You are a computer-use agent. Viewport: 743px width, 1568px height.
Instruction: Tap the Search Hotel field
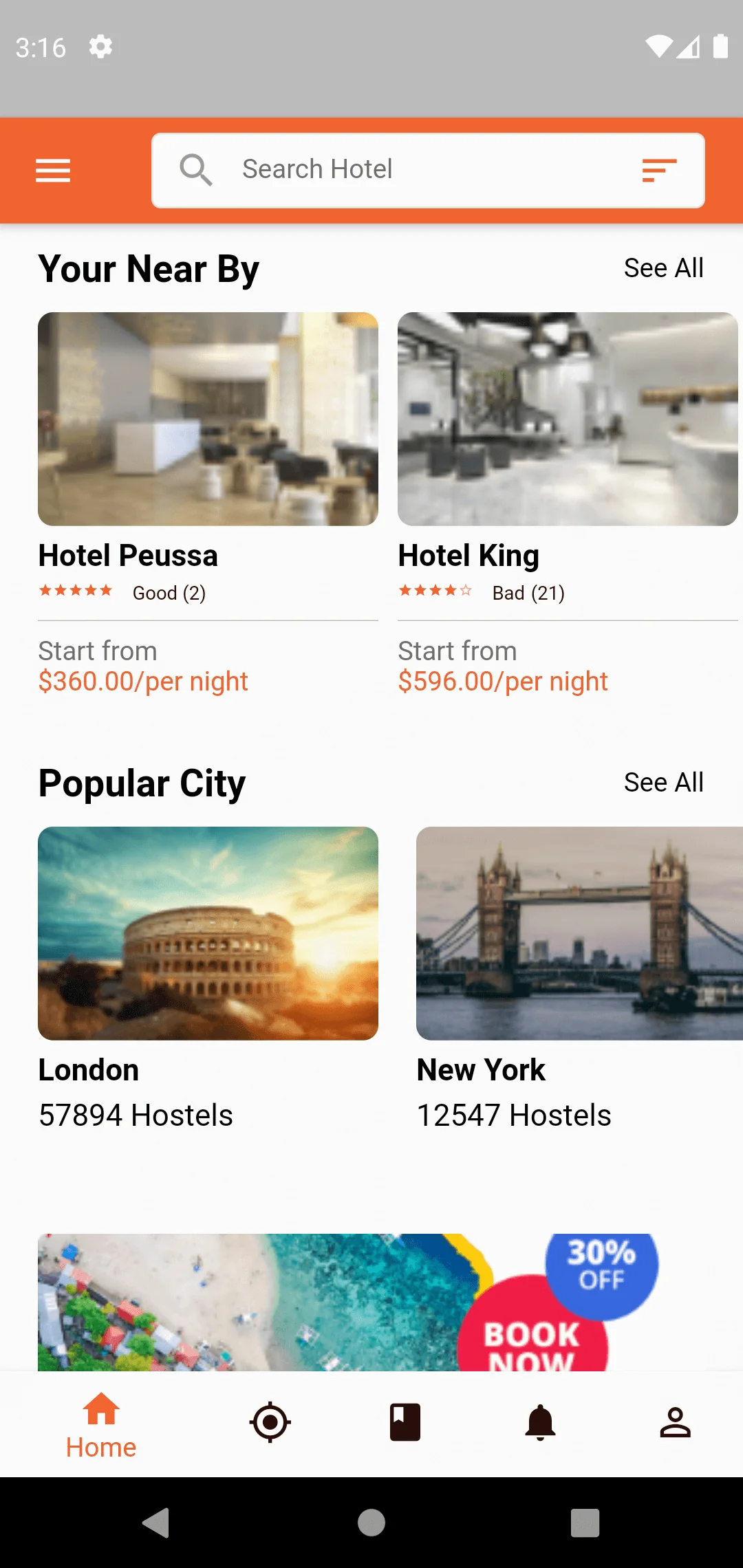(x=413, y=170)
